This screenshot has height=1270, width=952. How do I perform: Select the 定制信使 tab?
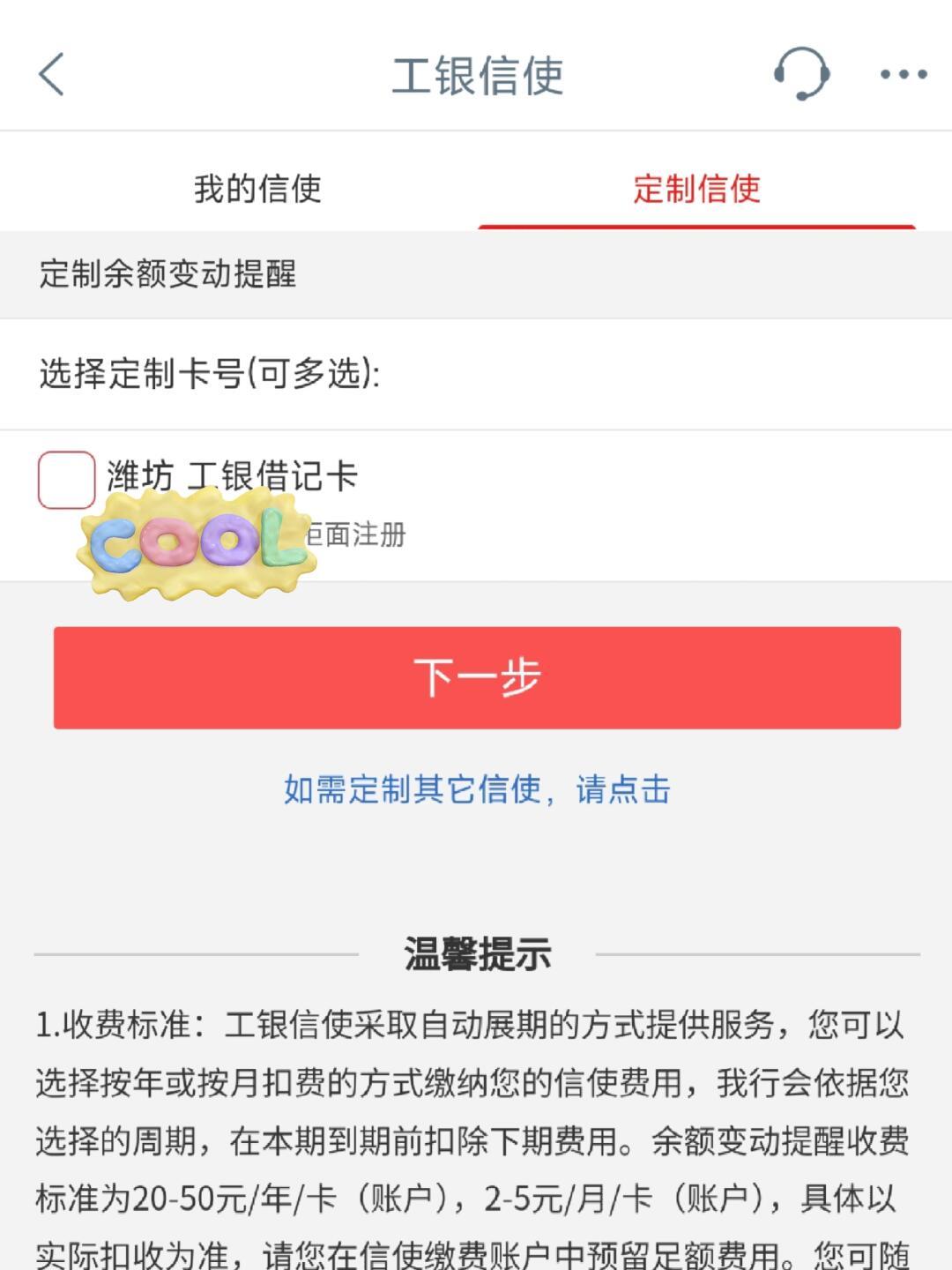[x=695, y=189]
